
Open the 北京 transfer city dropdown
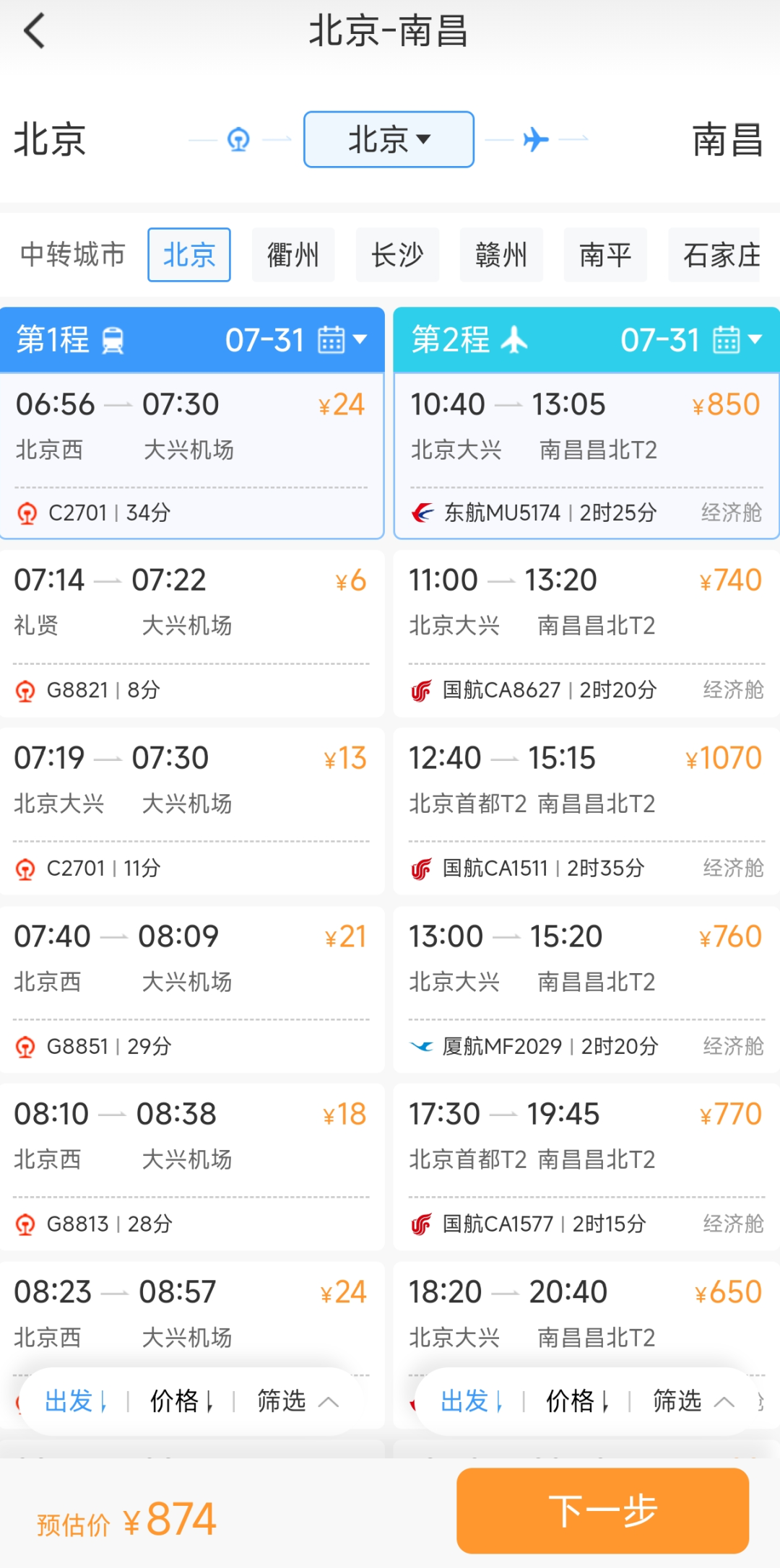pos(389,139)
